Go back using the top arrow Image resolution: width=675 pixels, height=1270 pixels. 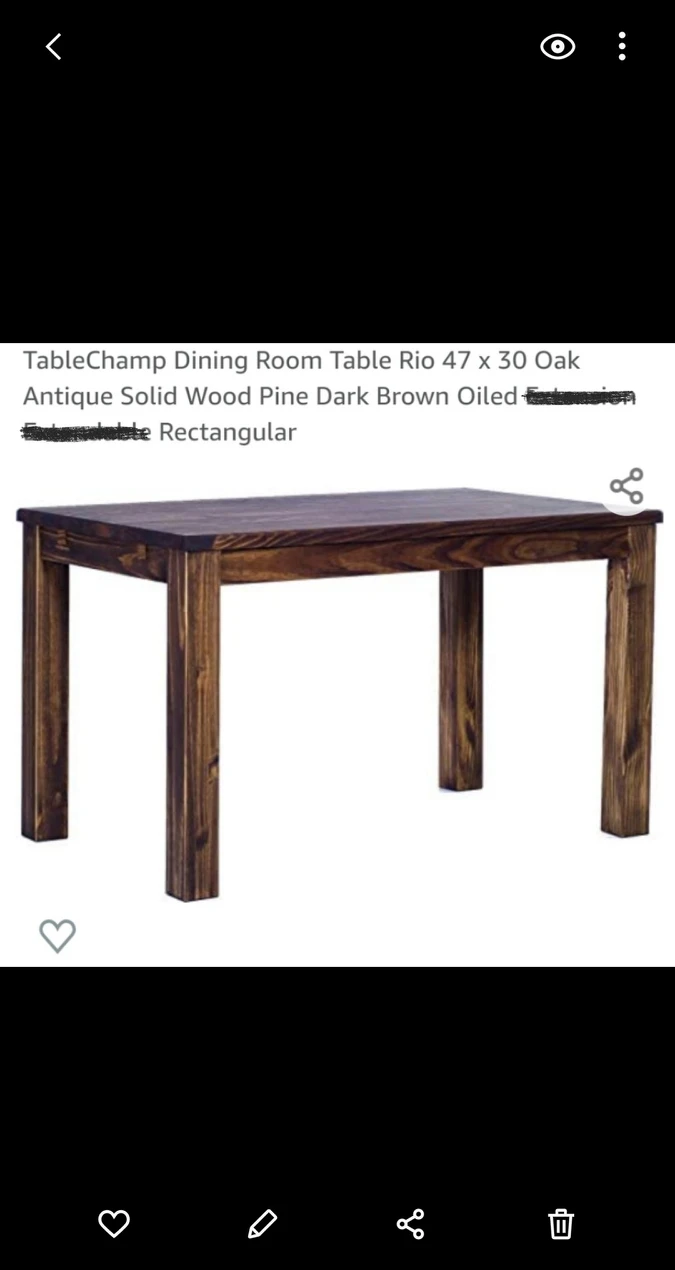54,46
